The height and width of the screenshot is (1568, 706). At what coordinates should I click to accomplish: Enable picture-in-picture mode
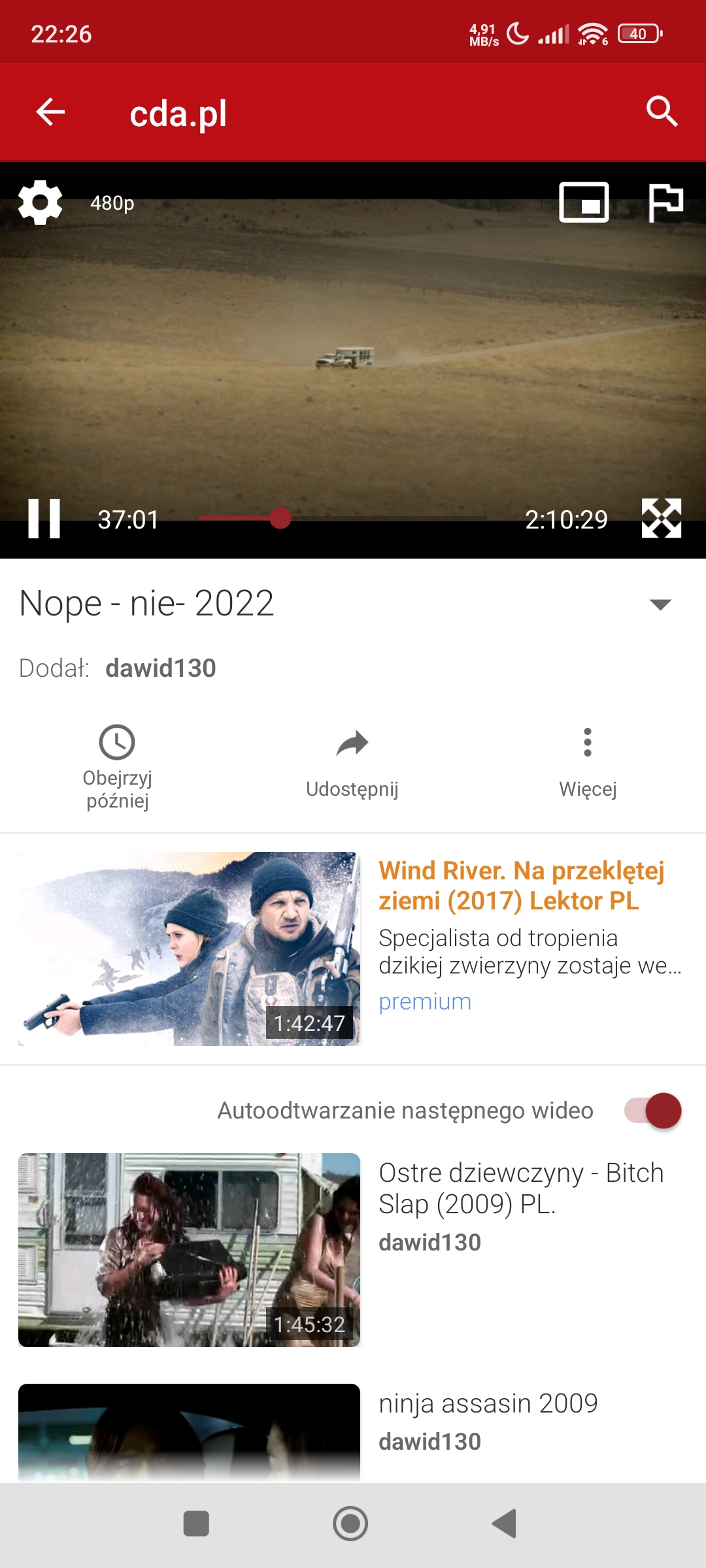click(584, 203)
